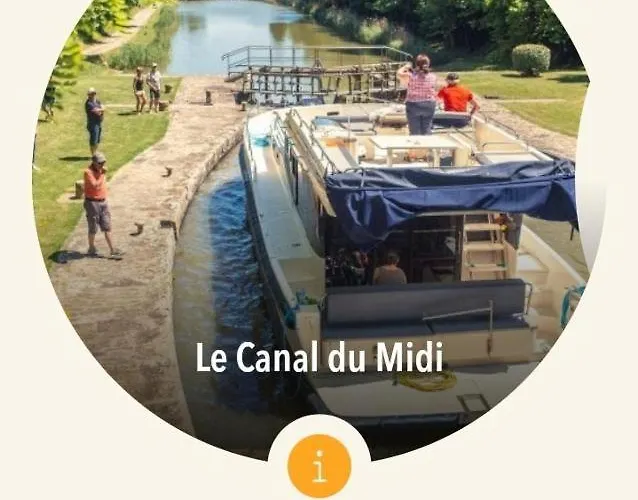Open the orange info button
The width and height of the screenshot is (638, 500).
pyautogui.click(x=319, y=466)
